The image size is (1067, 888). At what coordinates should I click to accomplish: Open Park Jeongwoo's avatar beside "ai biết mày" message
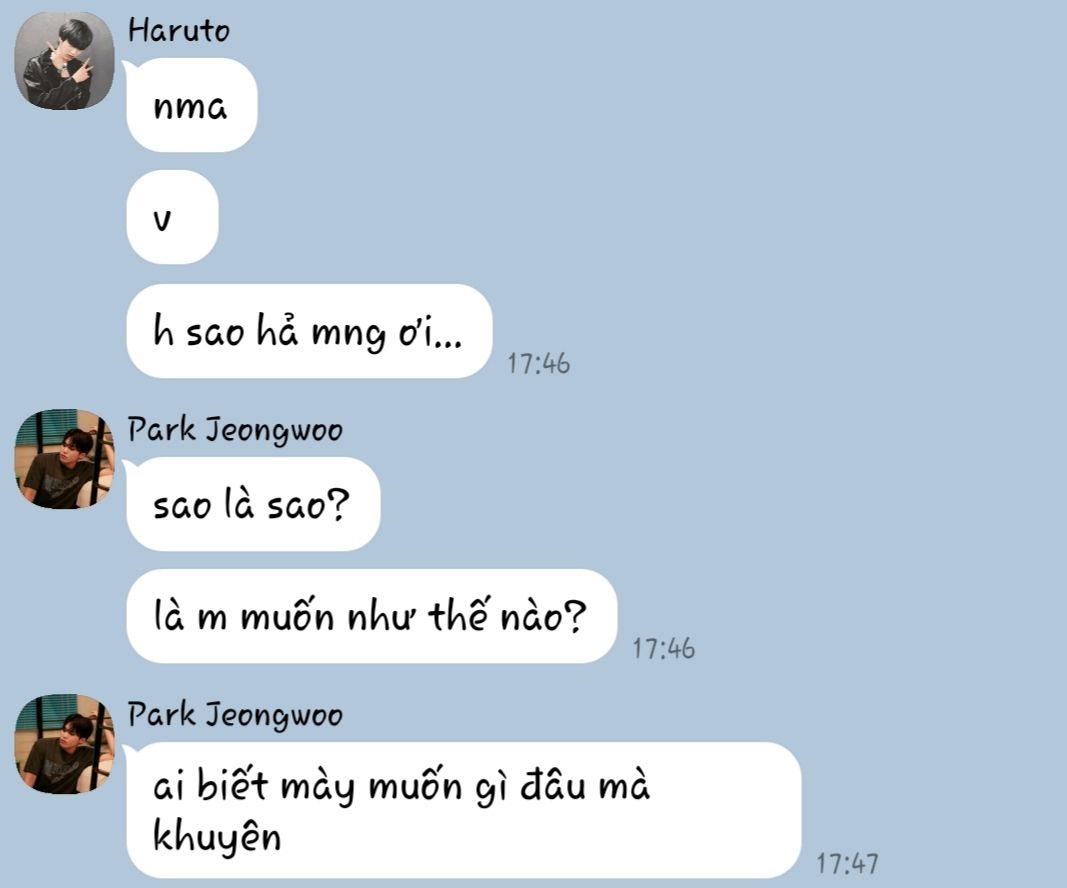pos(64,744)
